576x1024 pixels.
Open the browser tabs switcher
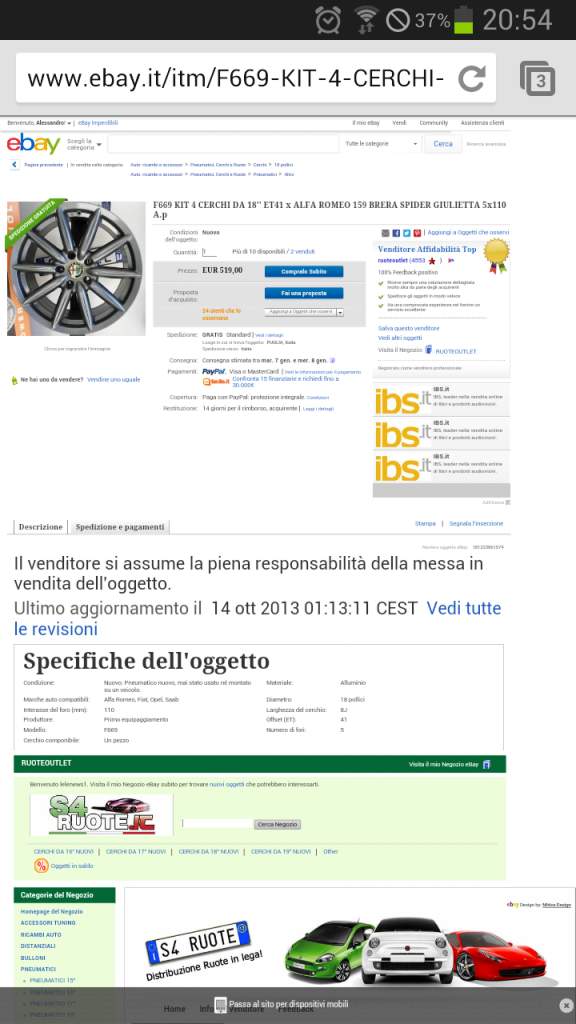tap(537, 79)
